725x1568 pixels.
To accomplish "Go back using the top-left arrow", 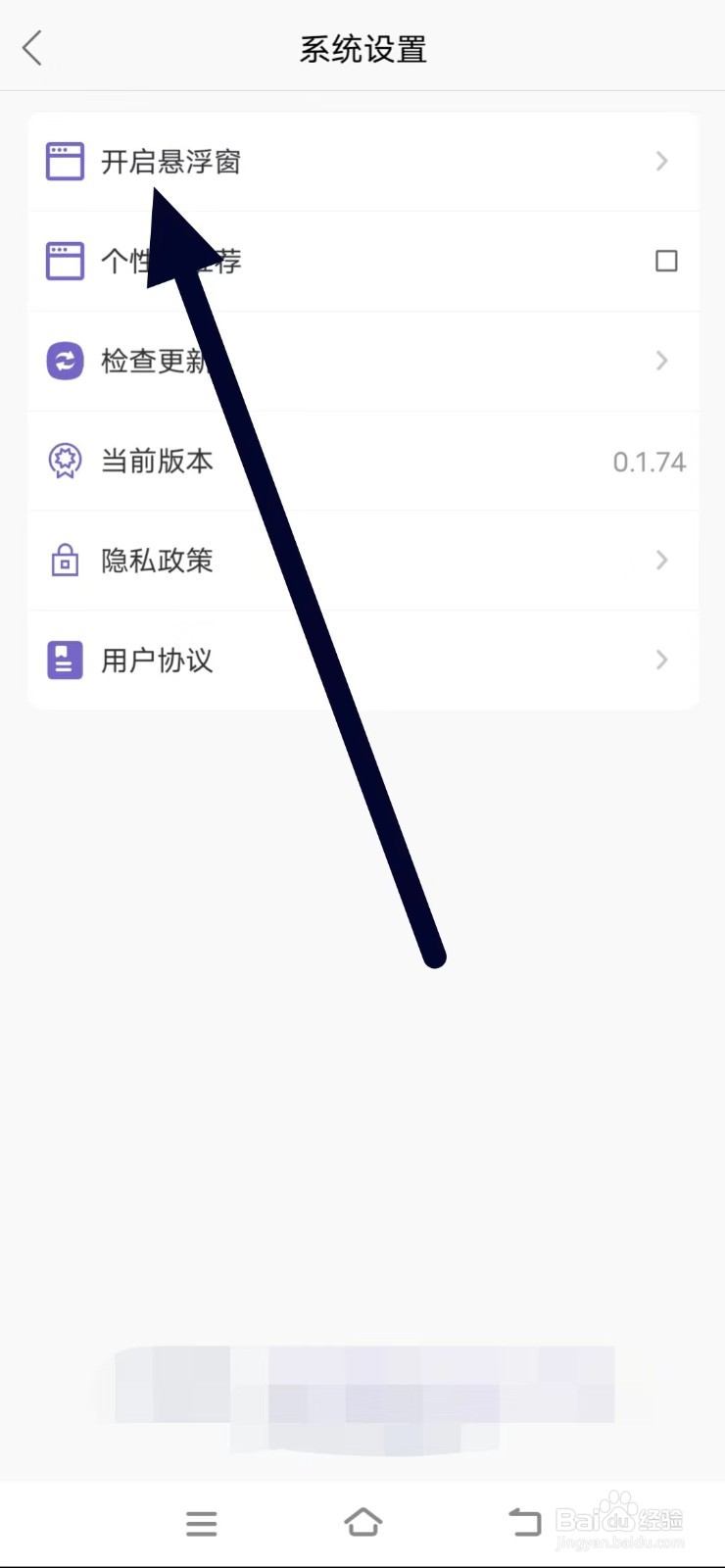I will click(32, 47).
